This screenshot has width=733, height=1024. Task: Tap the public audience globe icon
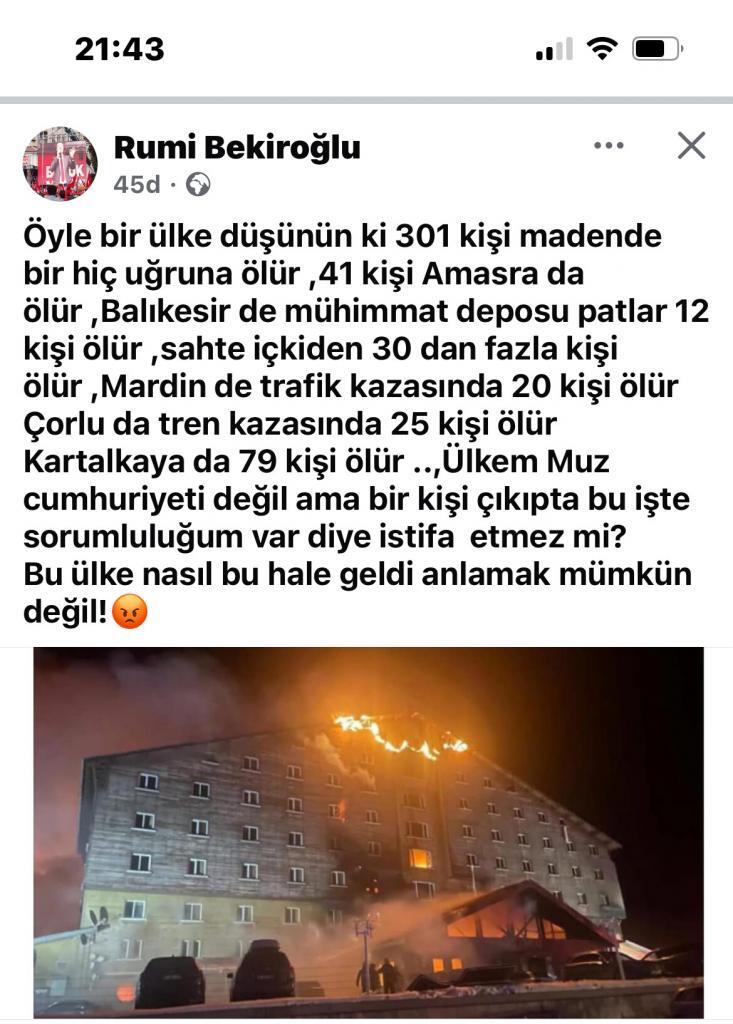point(199,184)
